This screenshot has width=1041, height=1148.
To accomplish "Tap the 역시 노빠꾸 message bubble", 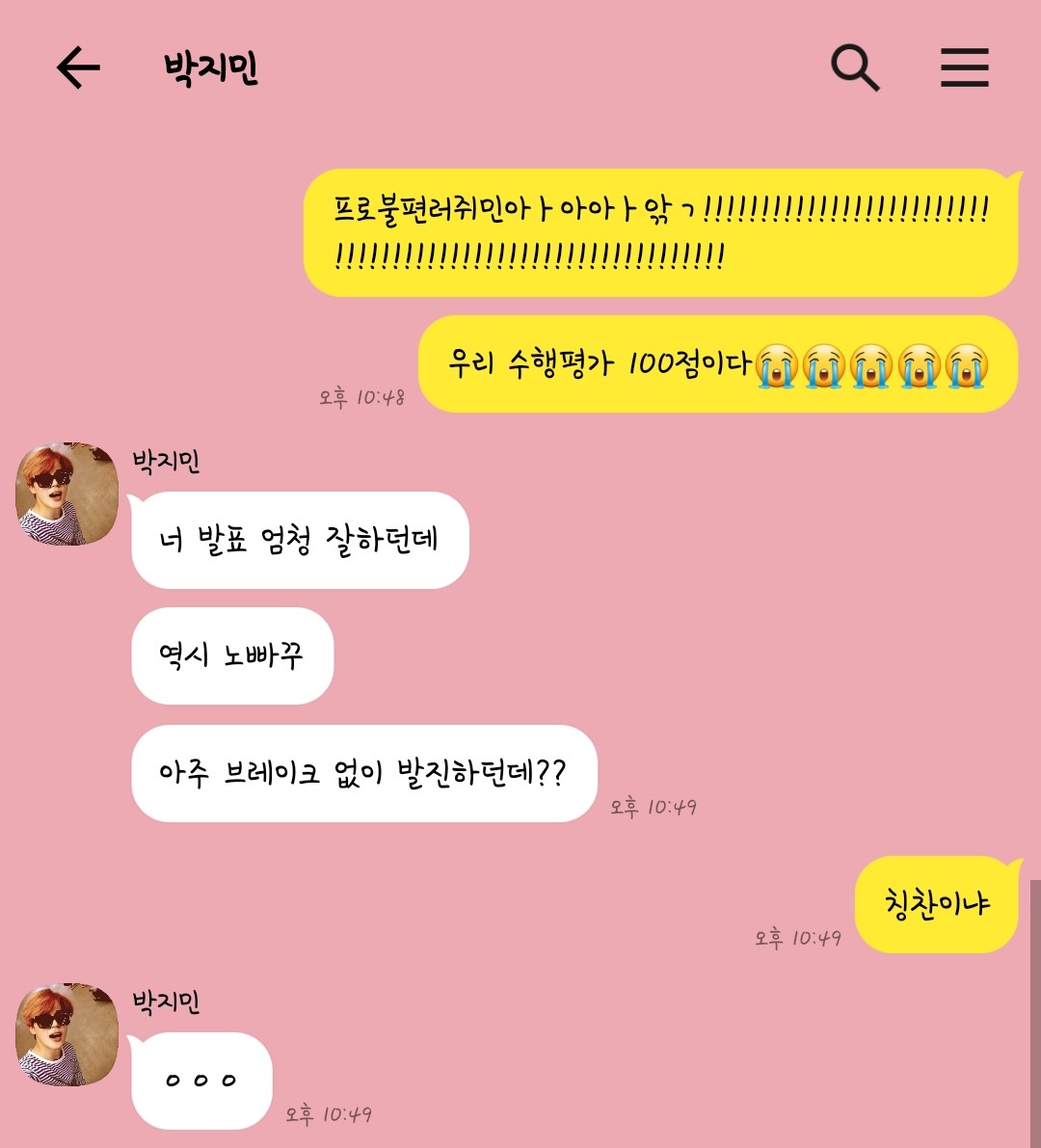I will [x=231, y=656].
